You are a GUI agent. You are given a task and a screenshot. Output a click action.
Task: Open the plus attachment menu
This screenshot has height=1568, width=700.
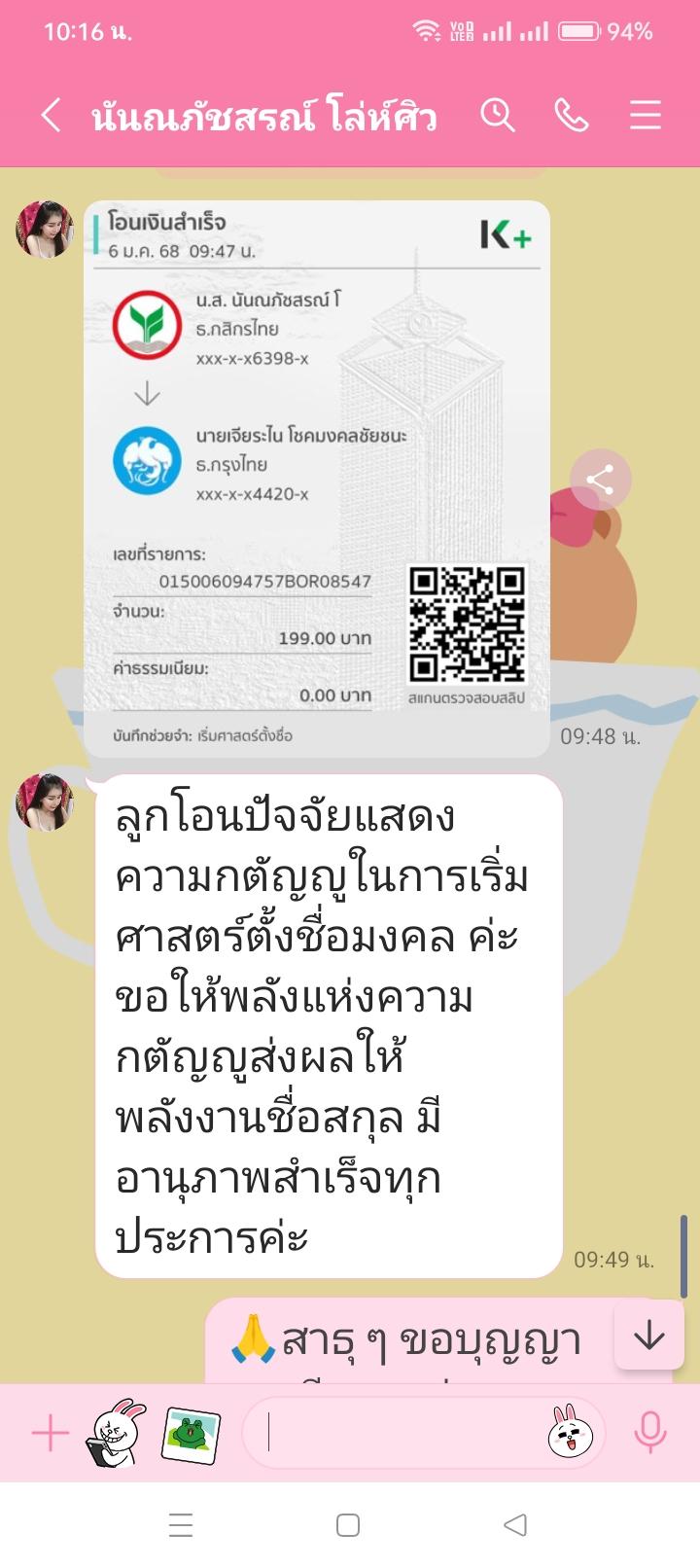[51, 1434]
